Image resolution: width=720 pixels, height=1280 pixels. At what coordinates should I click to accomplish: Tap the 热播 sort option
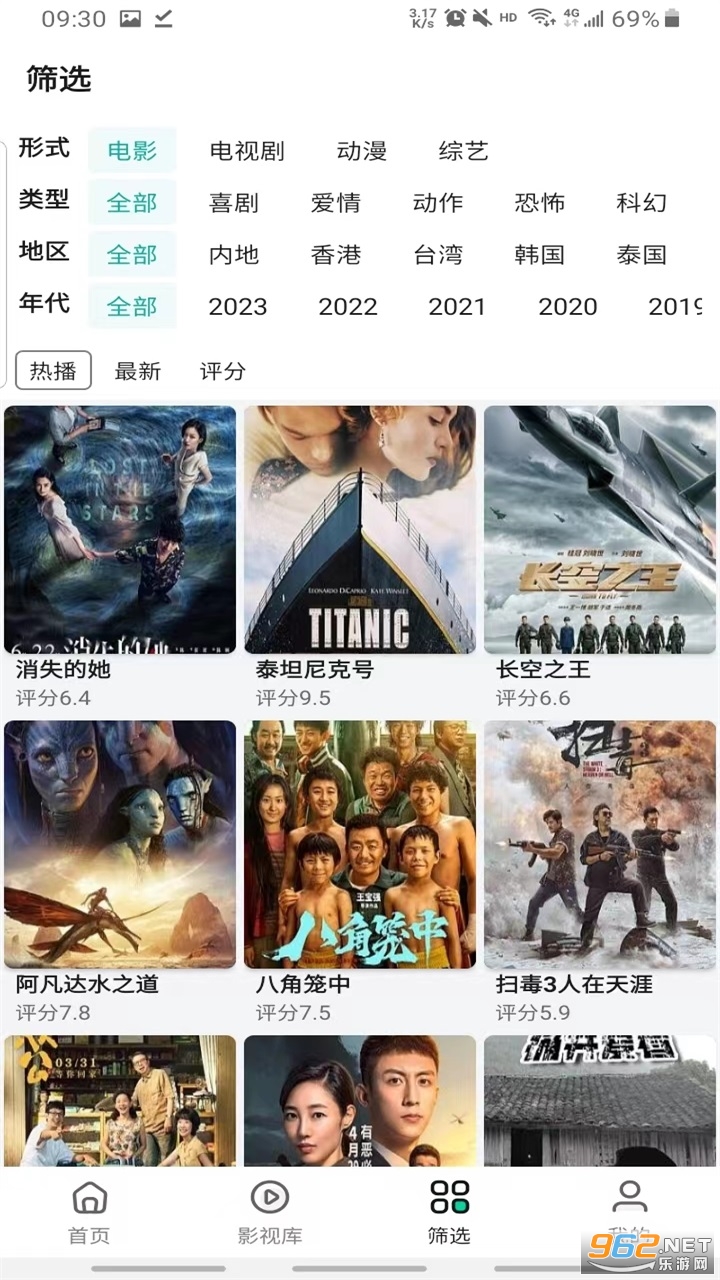click(53, 371)
